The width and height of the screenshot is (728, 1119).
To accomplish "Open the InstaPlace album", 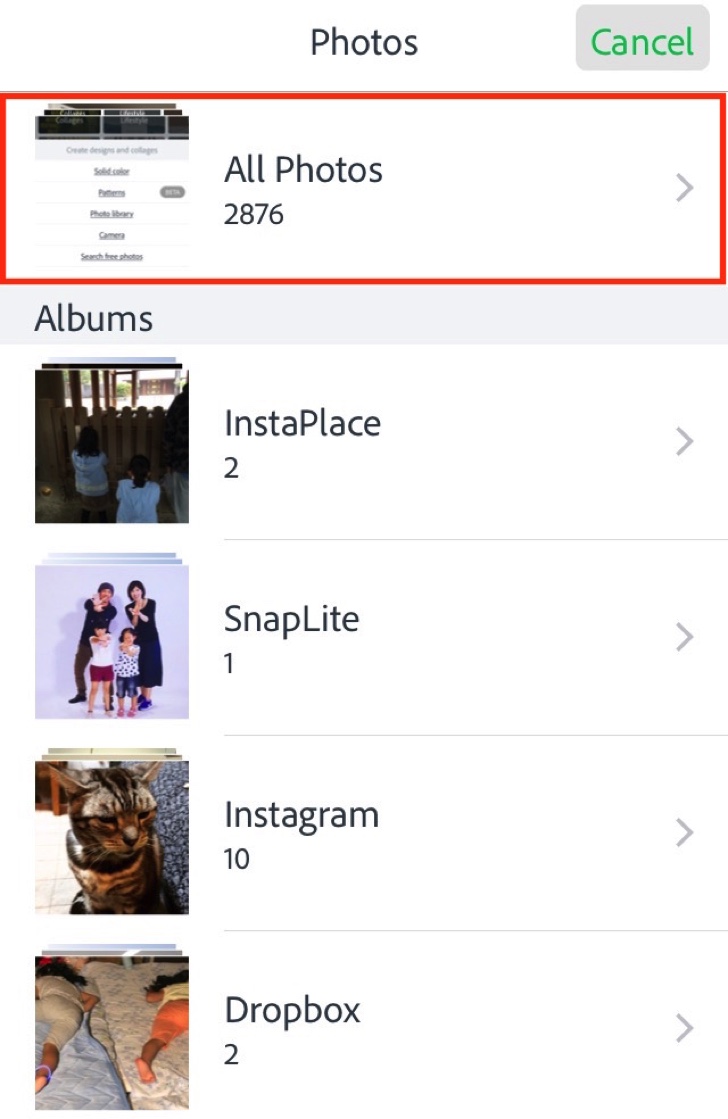I will coord(363,441).
